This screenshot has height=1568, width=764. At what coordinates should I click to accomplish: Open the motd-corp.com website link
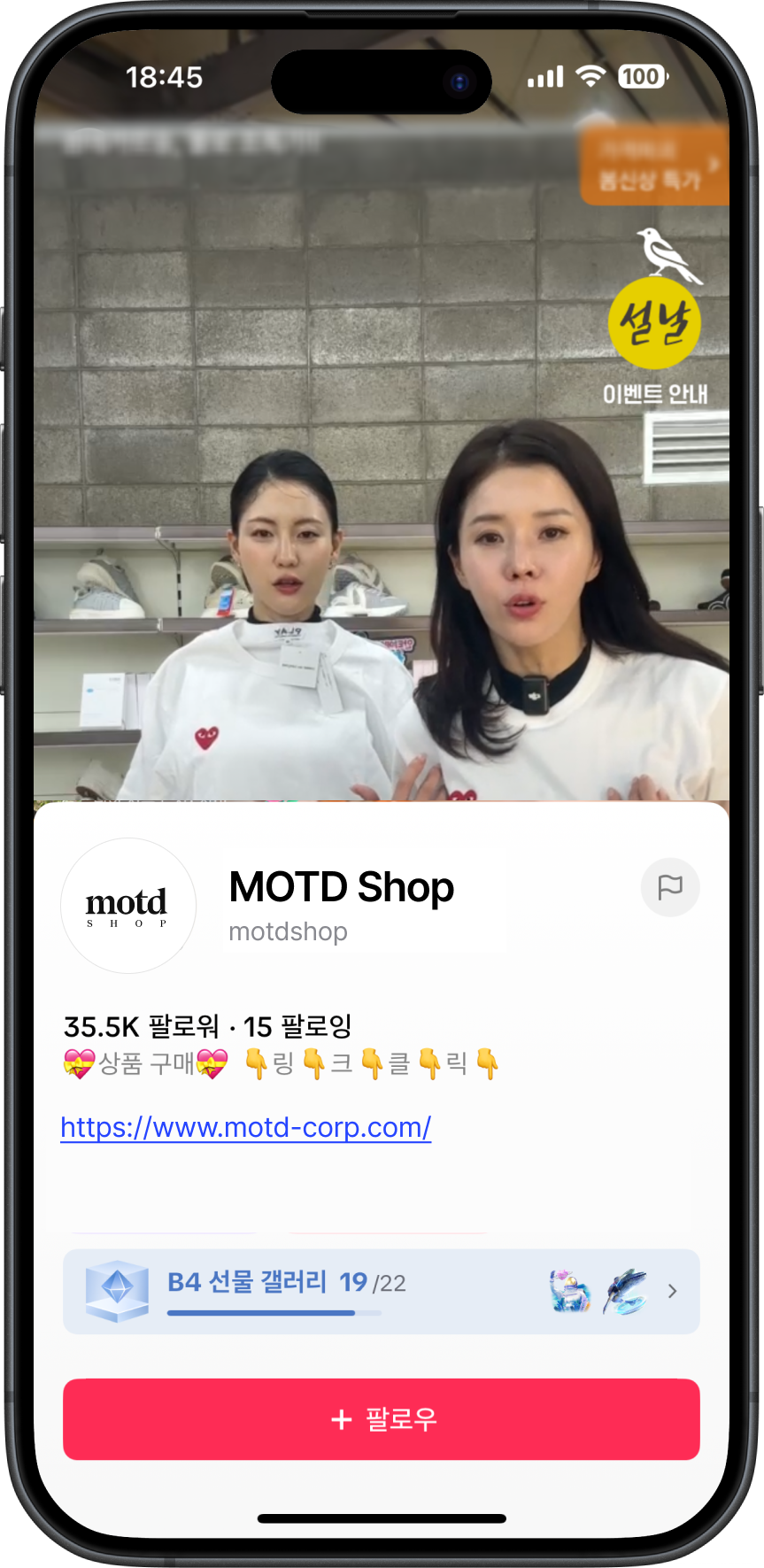point(246,1127)
